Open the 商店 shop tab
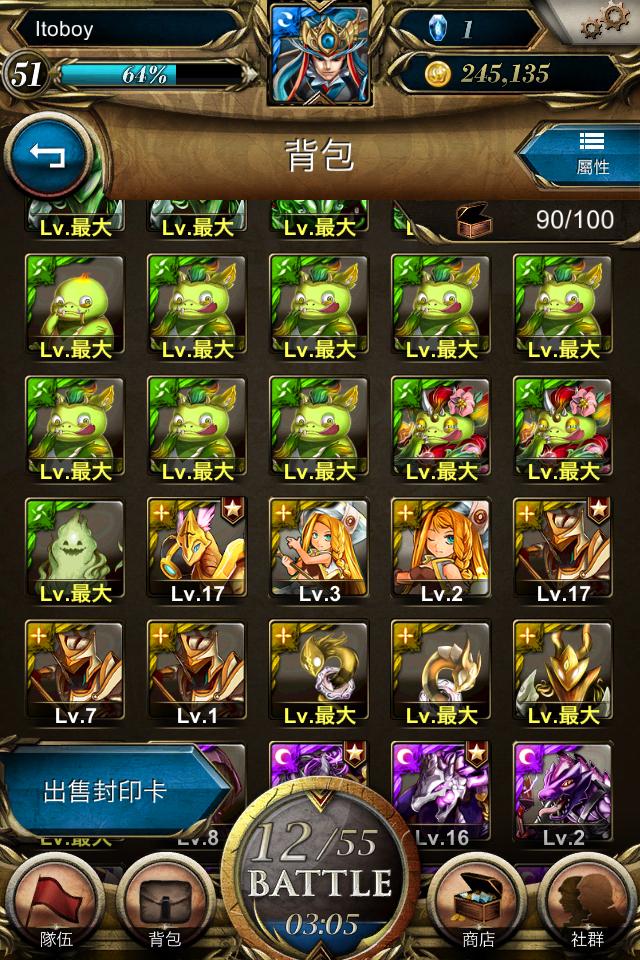Viewport: 640px width, 960px height. pyautogui.click(x=477, y=903)
